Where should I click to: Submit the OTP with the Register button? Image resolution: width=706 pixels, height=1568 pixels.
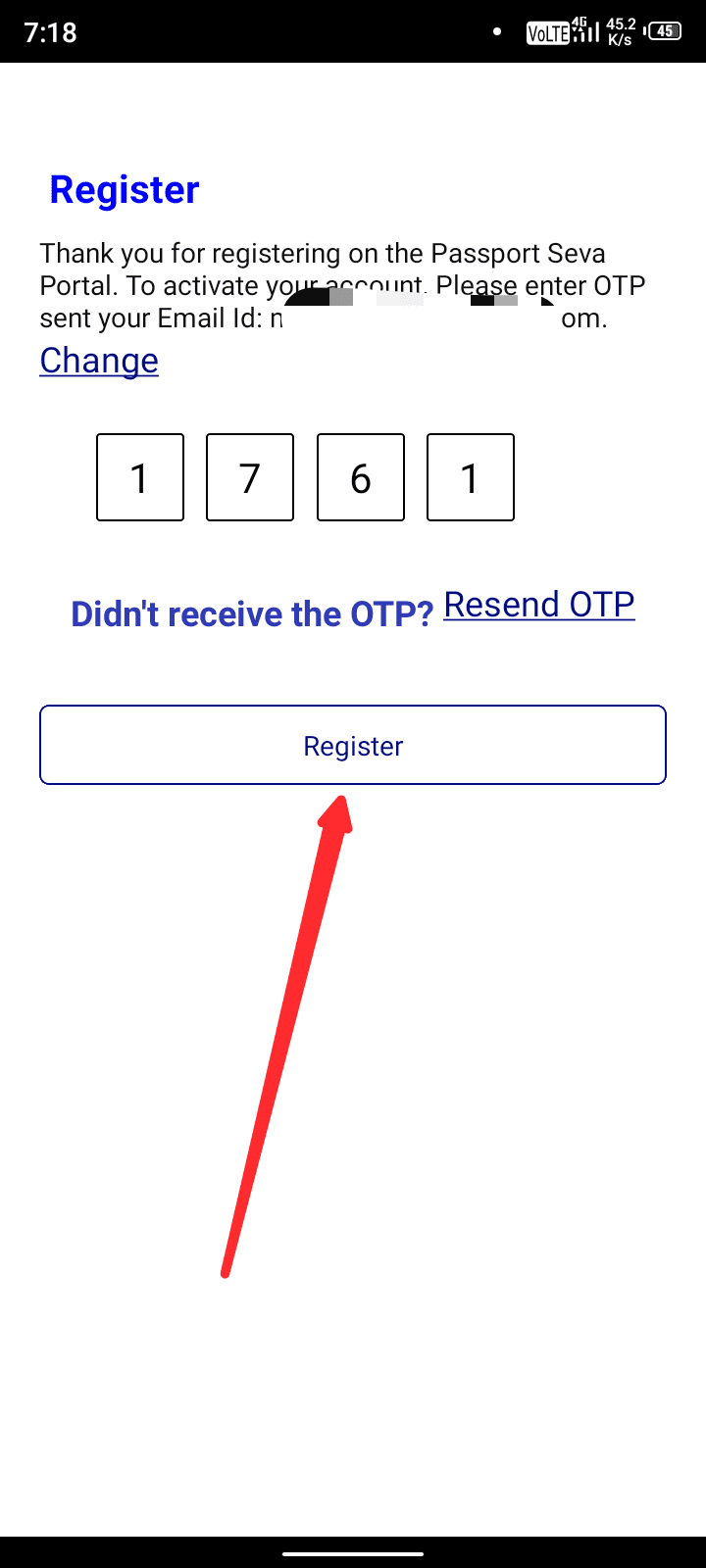353,745
